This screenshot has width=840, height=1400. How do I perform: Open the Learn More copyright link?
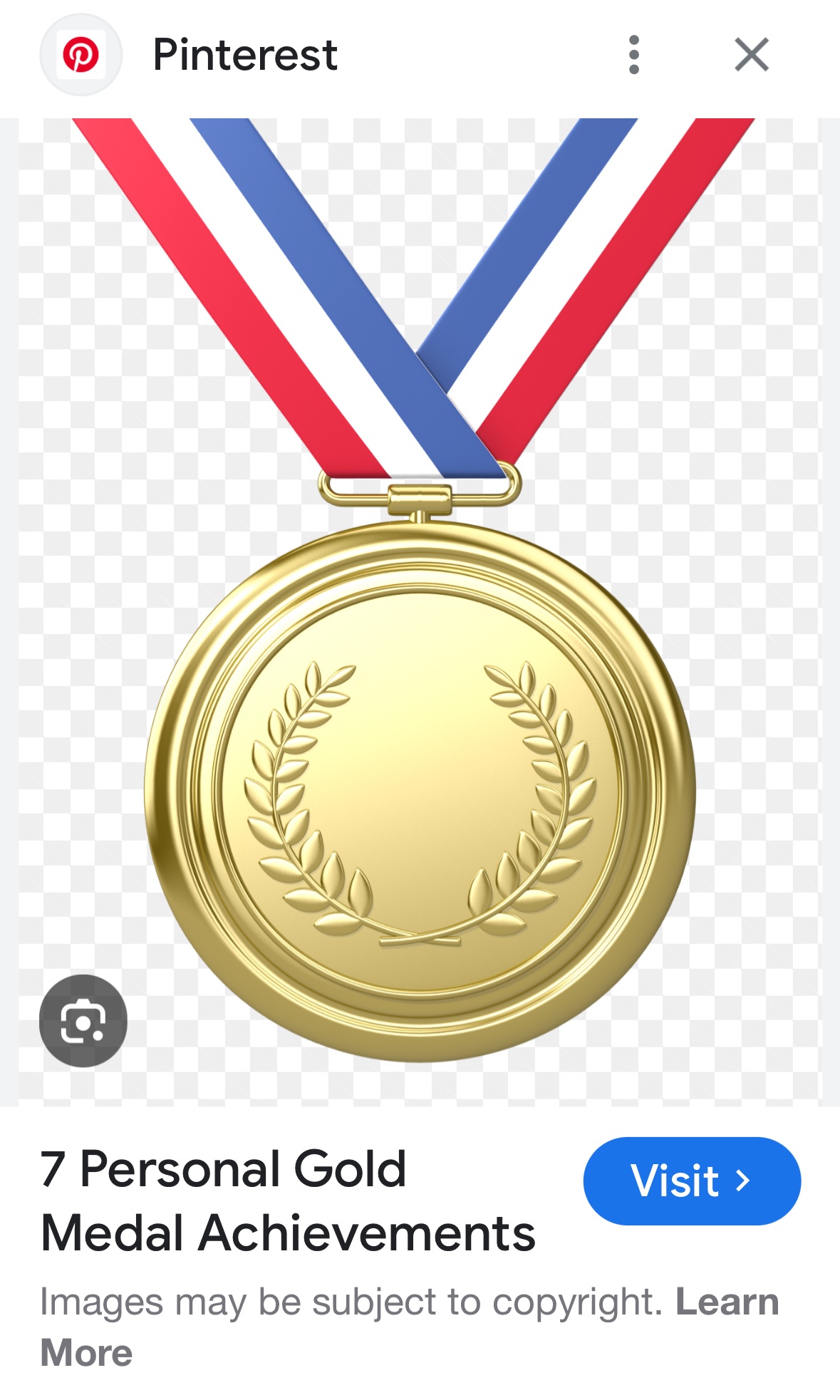(x=725, y=1302)
